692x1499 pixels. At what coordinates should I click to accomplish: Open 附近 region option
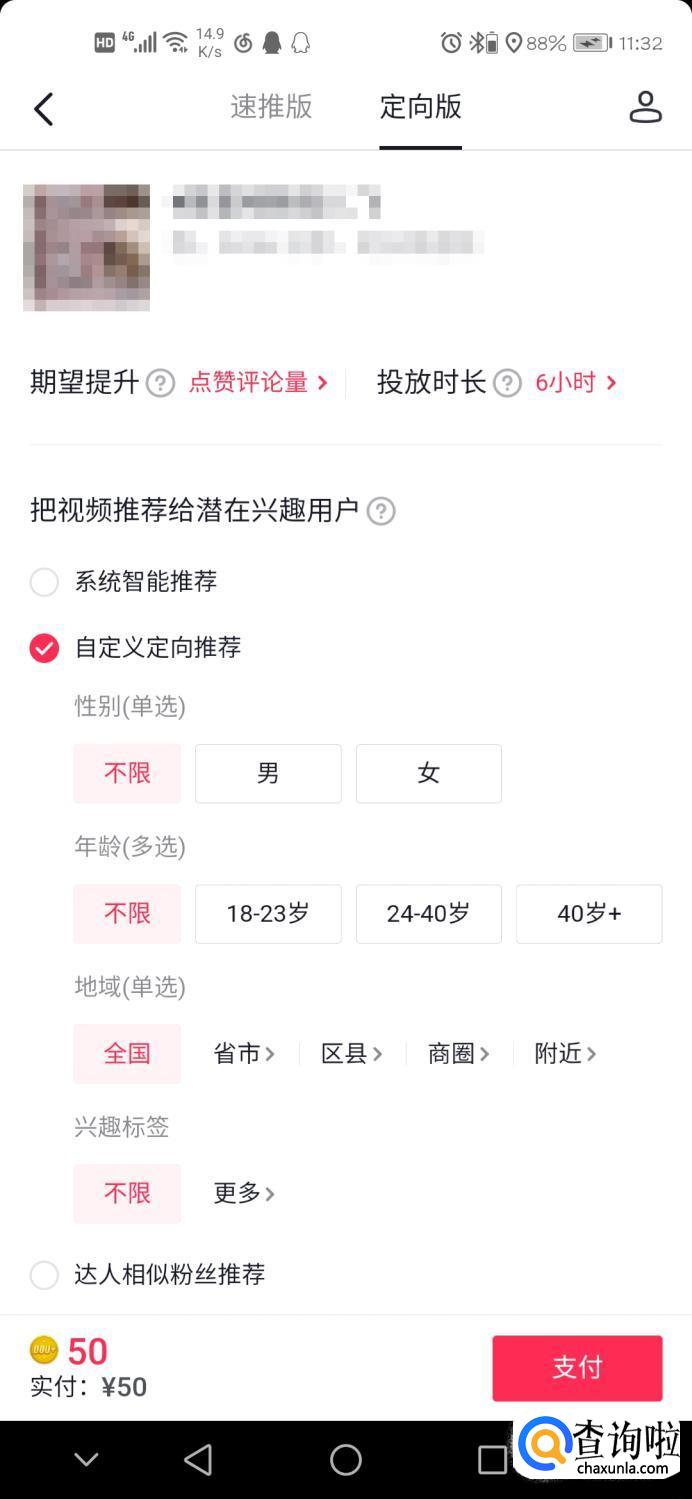(x=566, y=1053)
